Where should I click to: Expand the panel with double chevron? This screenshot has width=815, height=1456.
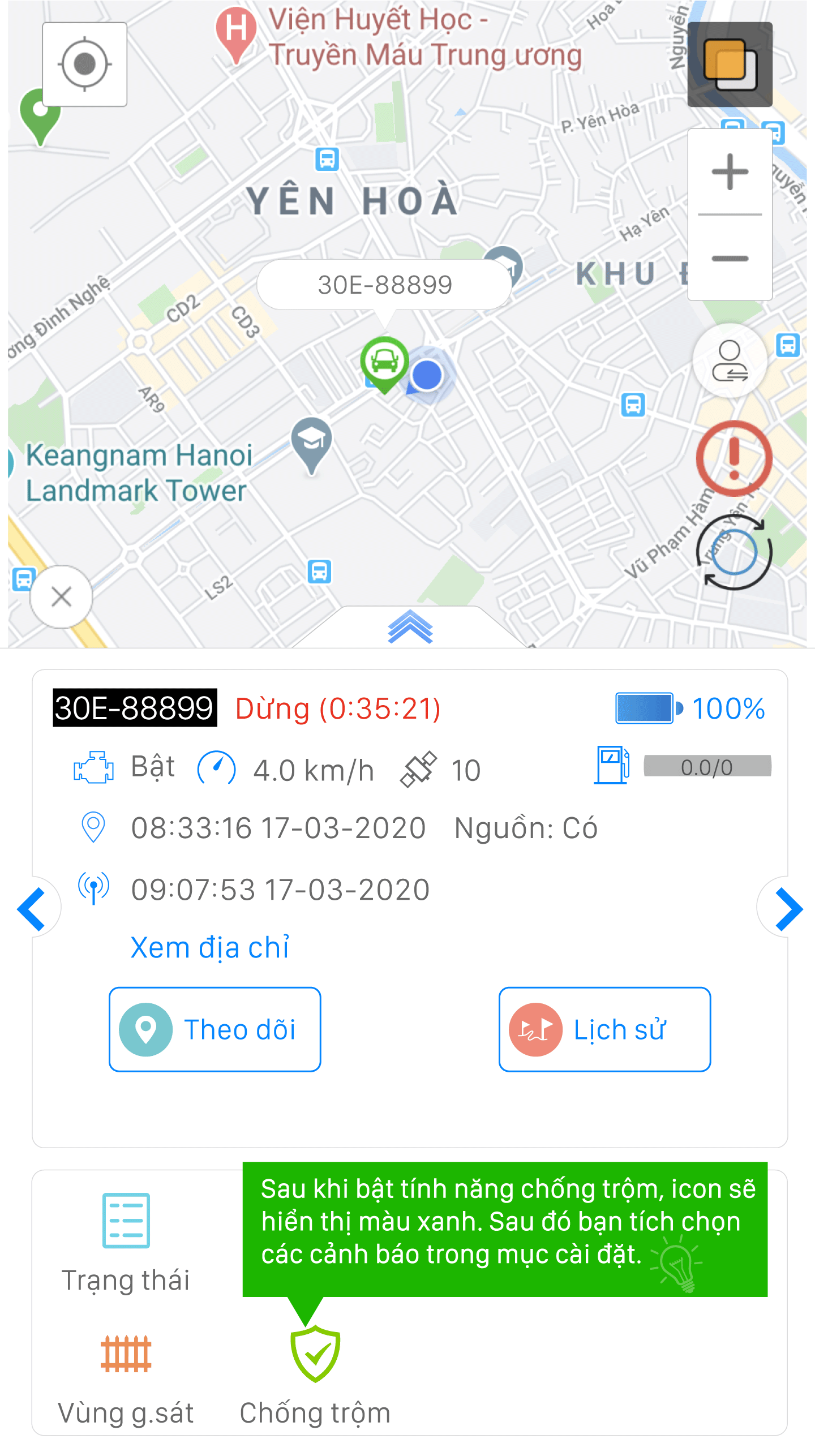click(x=410, y=627)
